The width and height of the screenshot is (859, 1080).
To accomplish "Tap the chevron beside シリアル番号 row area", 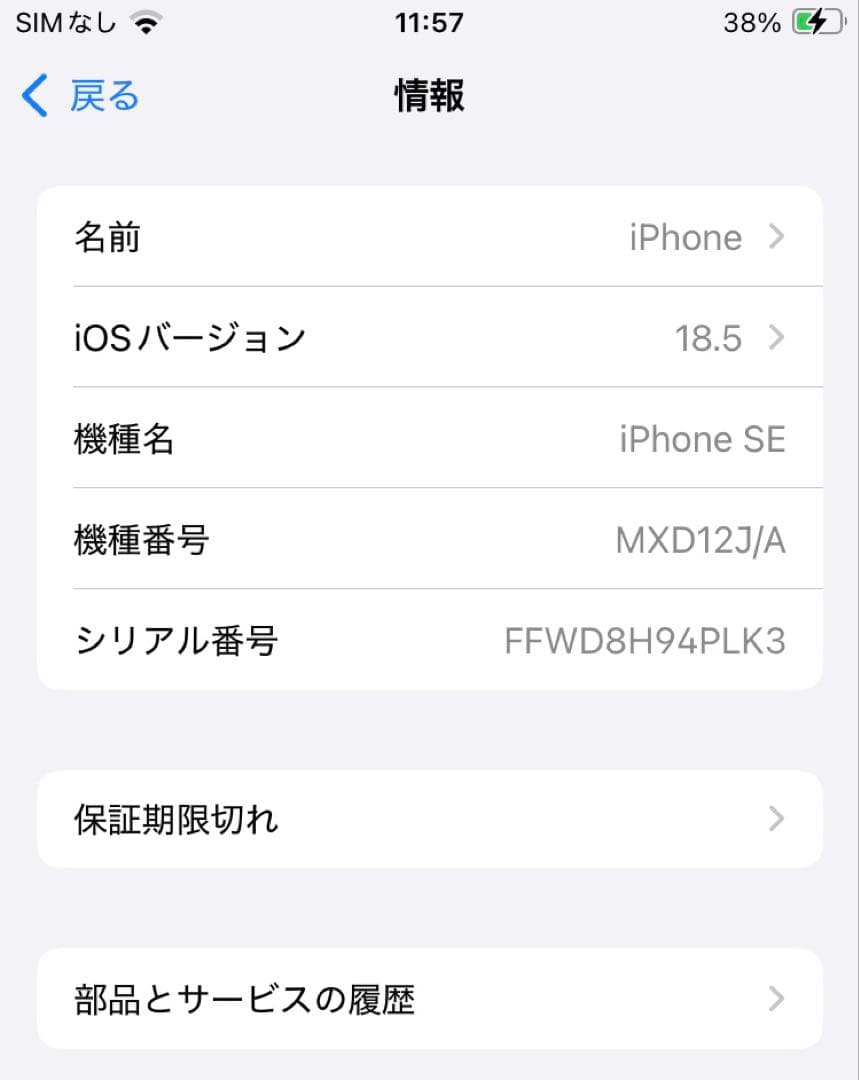I will [777, 640].
